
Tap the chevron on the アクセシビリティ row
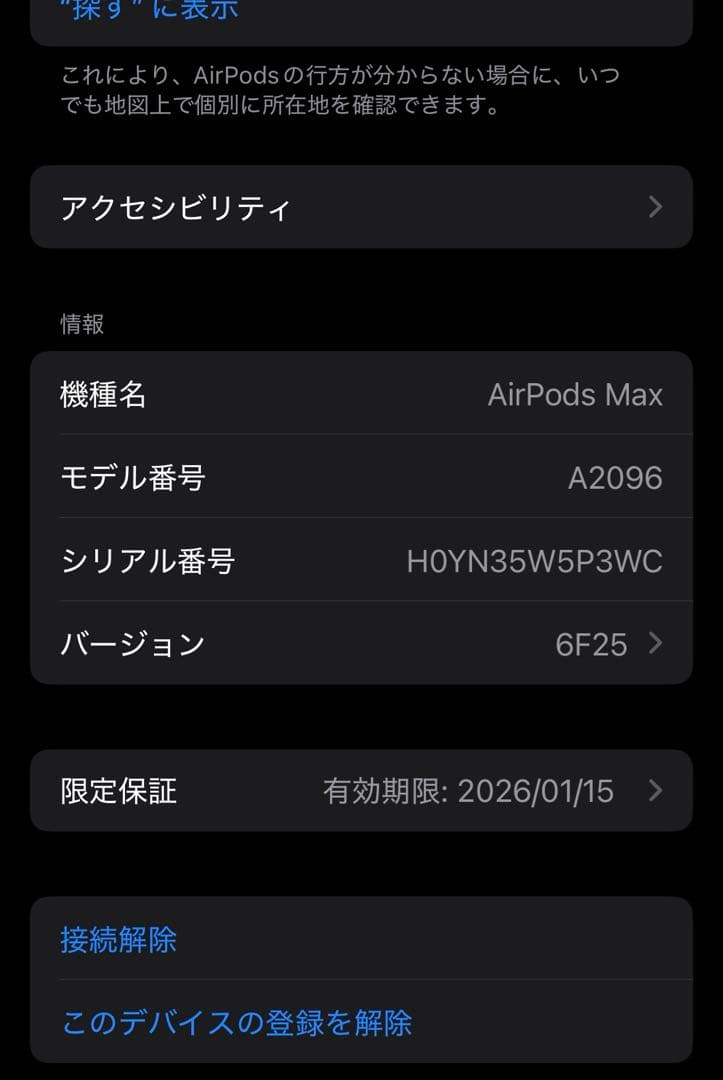pos(655,207)
